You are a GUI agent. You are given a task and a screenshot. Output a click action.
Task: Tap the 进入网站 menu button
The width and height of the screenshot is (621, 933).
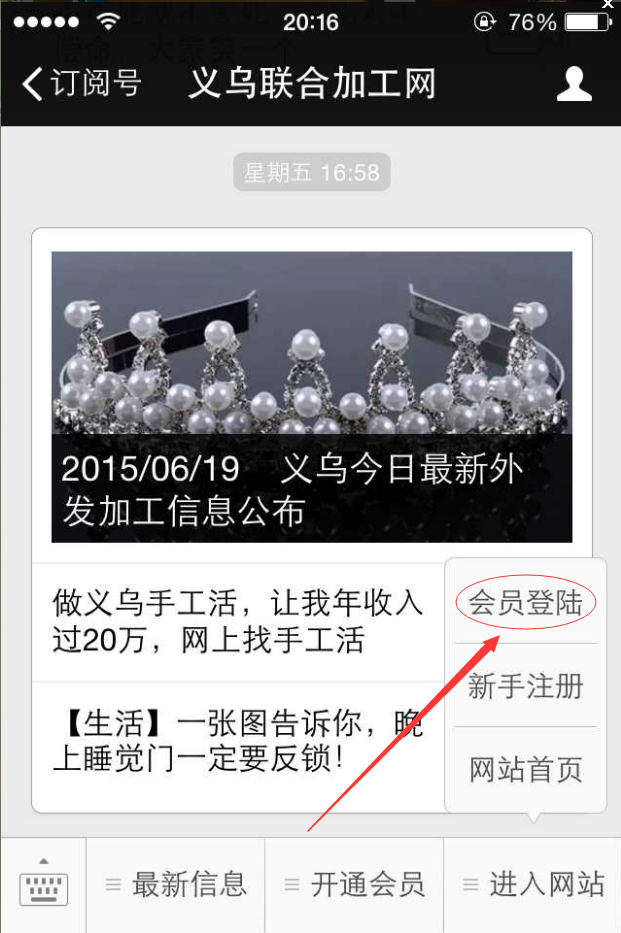(x=534, y=884)
